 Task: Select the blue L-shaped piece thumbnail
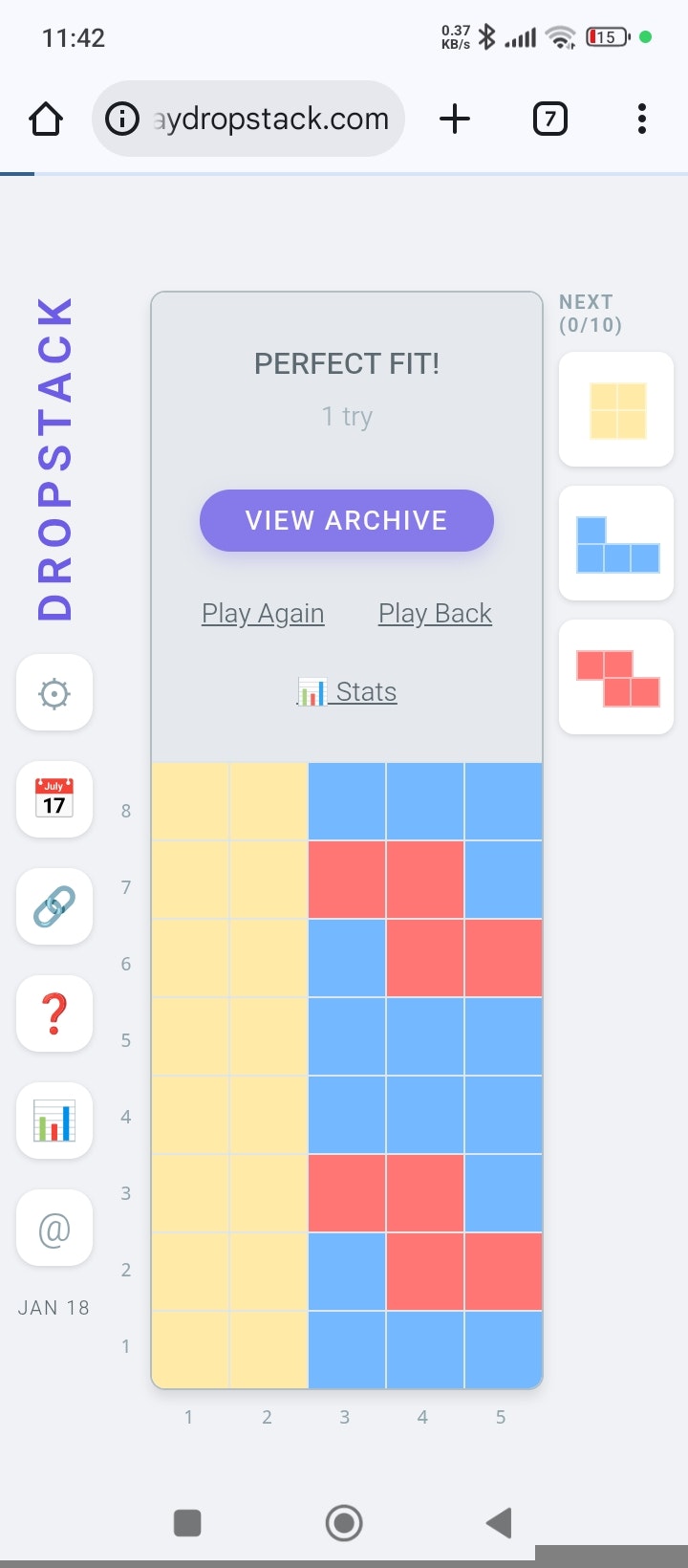coord(615,543)
